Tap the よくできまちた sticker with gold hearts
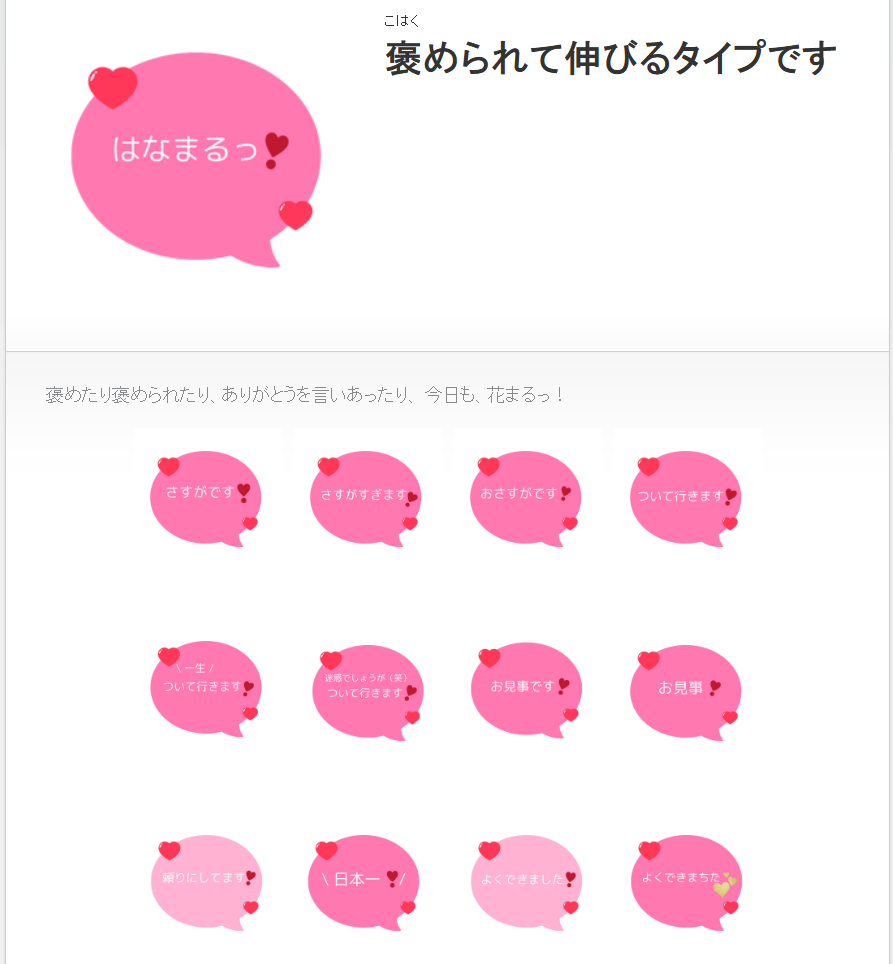Image resolution: width=893 pixels, height=964 pixels. coord(686,880)
